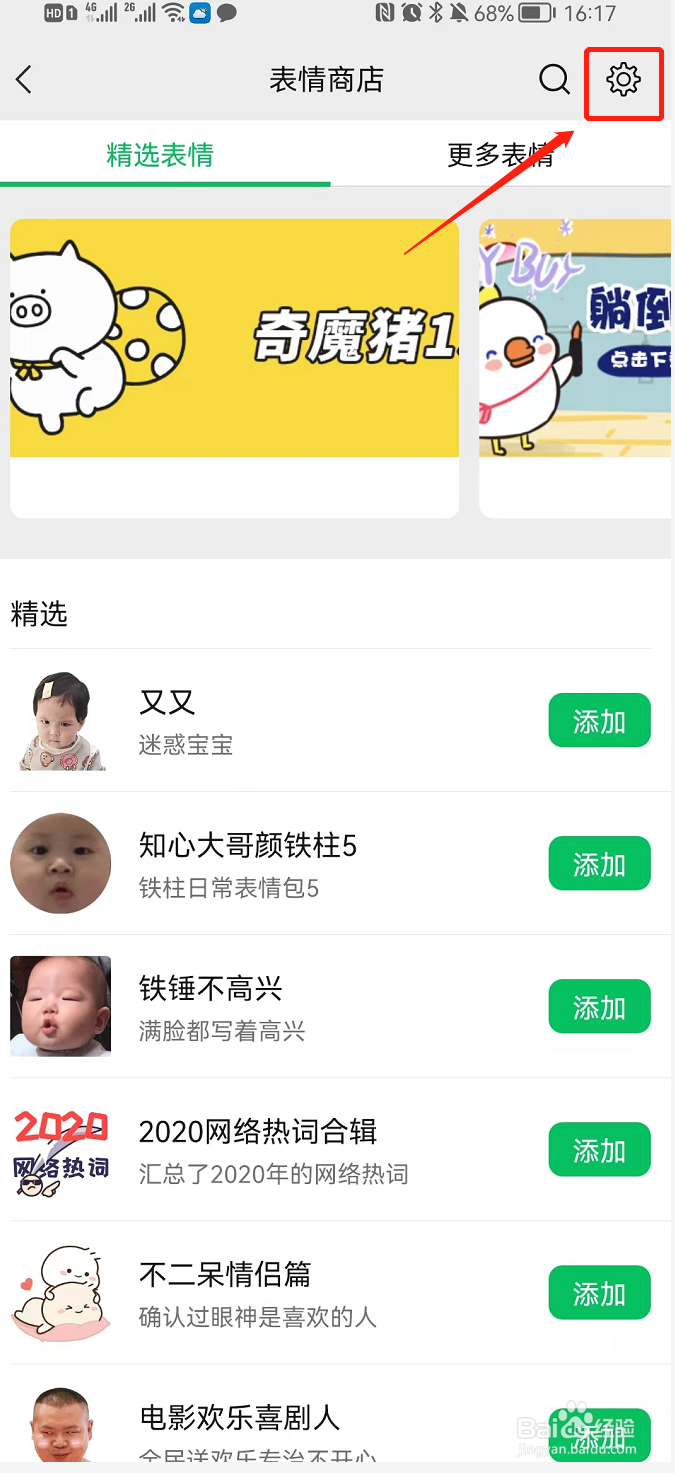The height and width of the screenshot is (1473, 675).
Task: Add the 又又 sticker pack
Action: coord(599,721)
